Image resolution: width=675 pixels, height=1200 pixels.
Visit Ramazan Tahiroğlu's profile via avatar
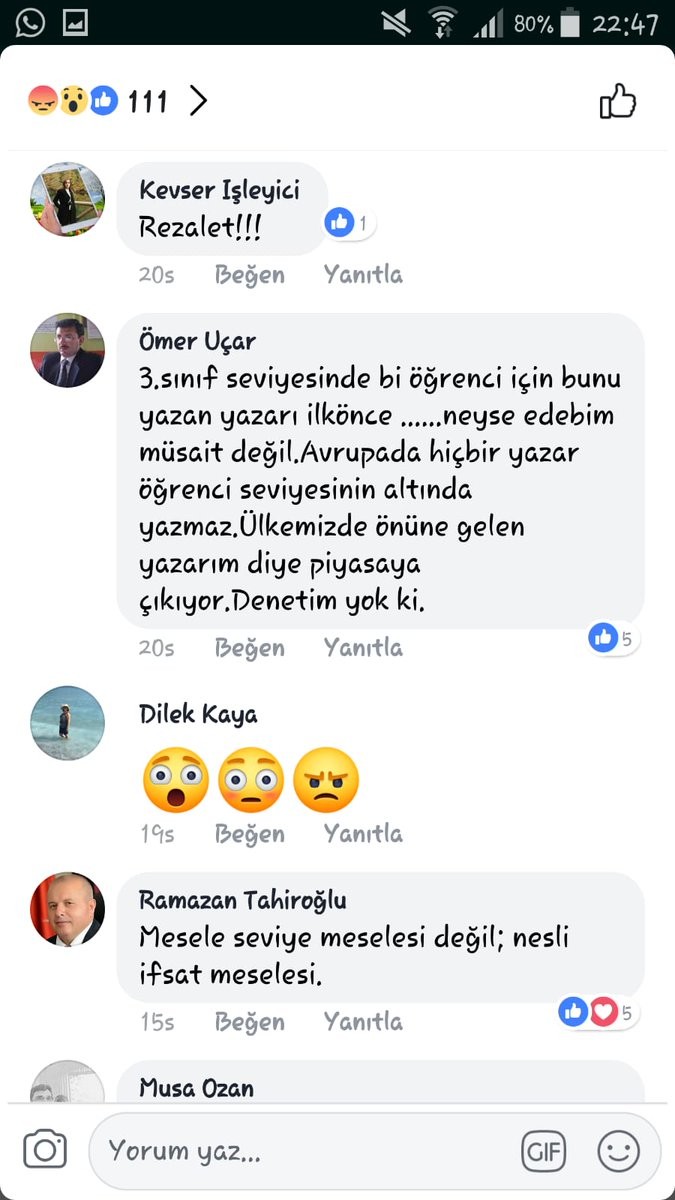[68, 909]
